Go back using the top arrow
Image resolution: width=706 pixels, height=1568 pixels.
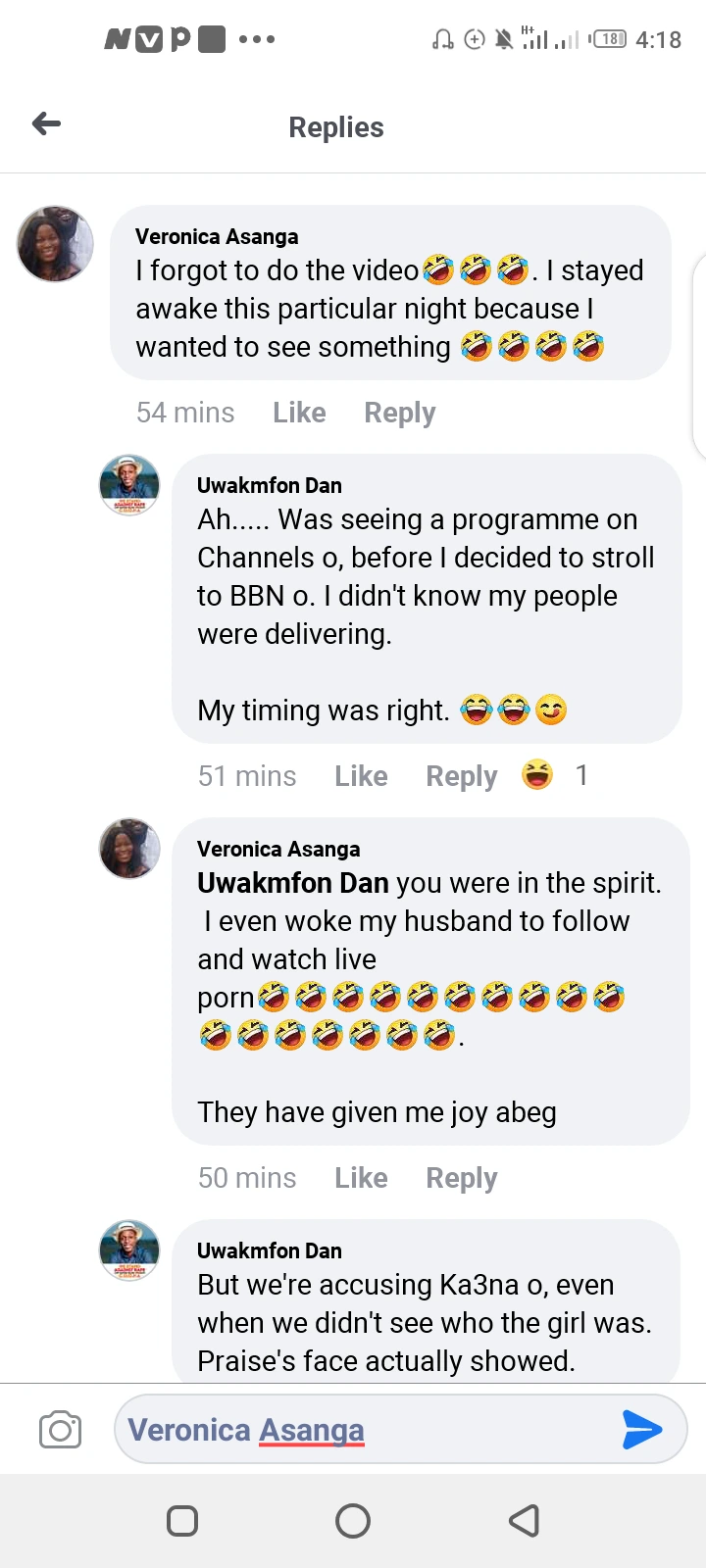tap(46, 123)
